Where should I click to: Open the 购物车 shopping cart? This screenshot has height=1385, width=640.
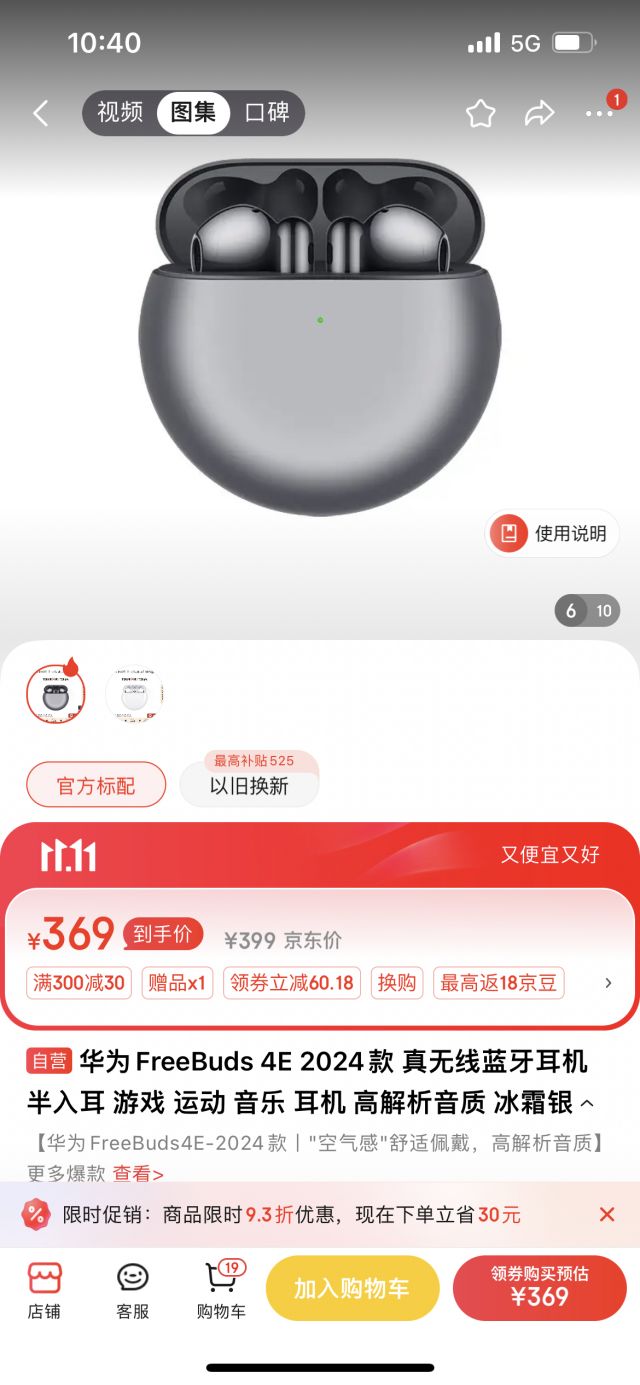(x=221, y=1290)
